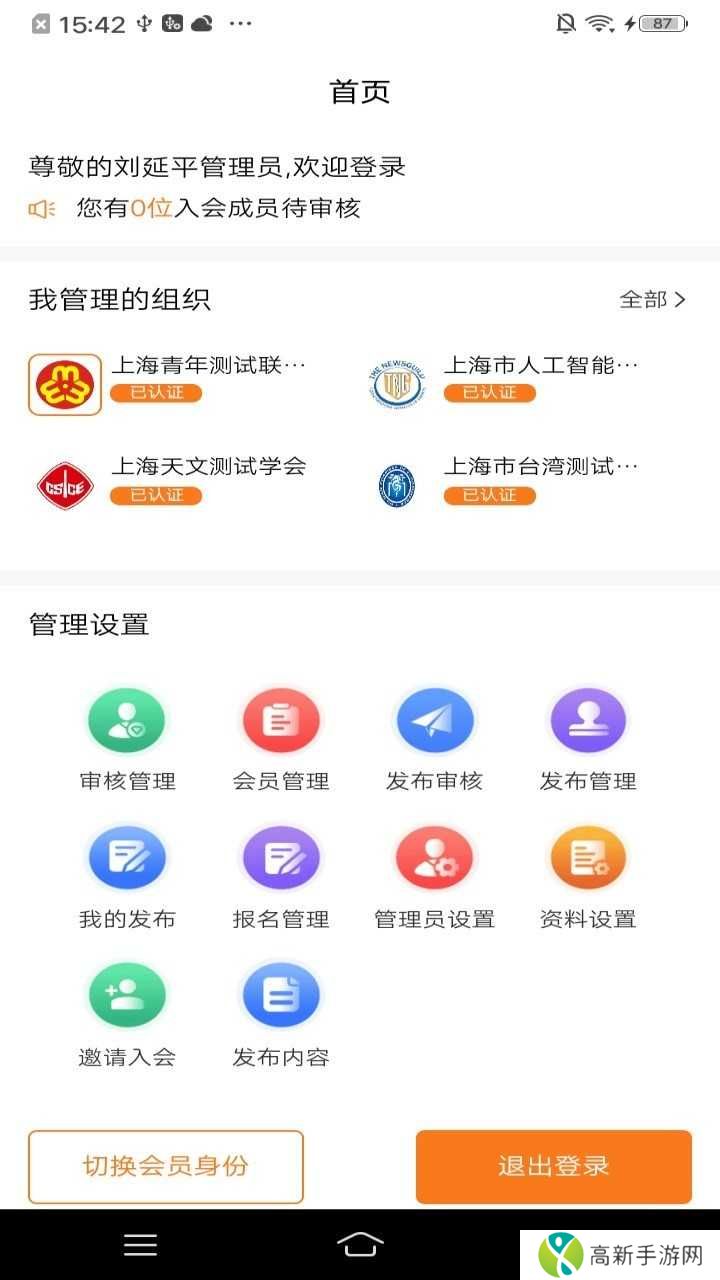
Task: Open 发布审核 (publish review) paper plane icon
Action: tap(434, 718)
